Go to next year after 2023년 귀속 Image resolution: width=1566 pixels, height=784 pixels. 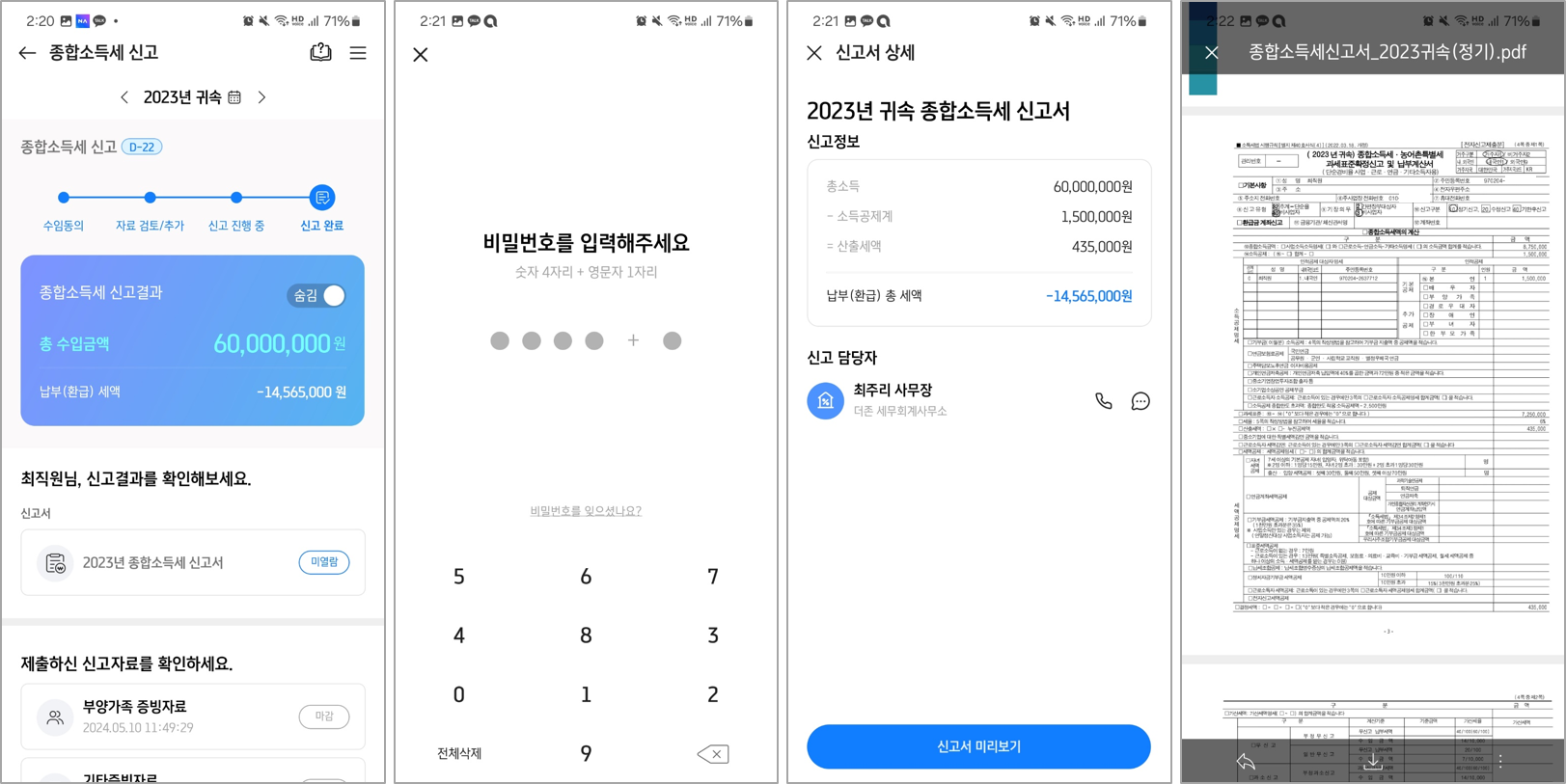coord(261,97)
